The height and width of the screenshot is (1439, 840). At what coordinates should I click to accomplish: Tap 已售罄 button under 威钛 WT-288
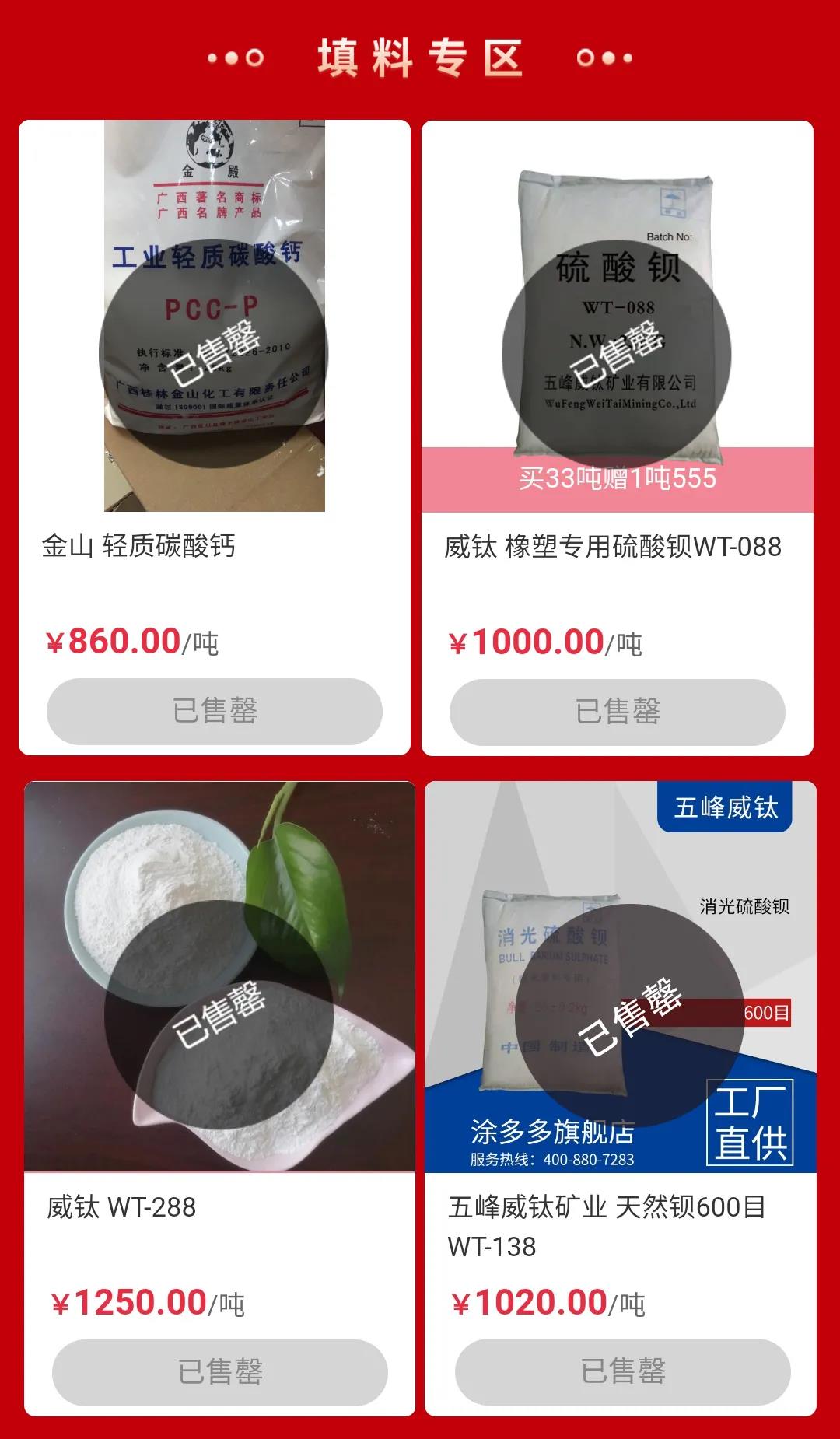click(220, 1372)
